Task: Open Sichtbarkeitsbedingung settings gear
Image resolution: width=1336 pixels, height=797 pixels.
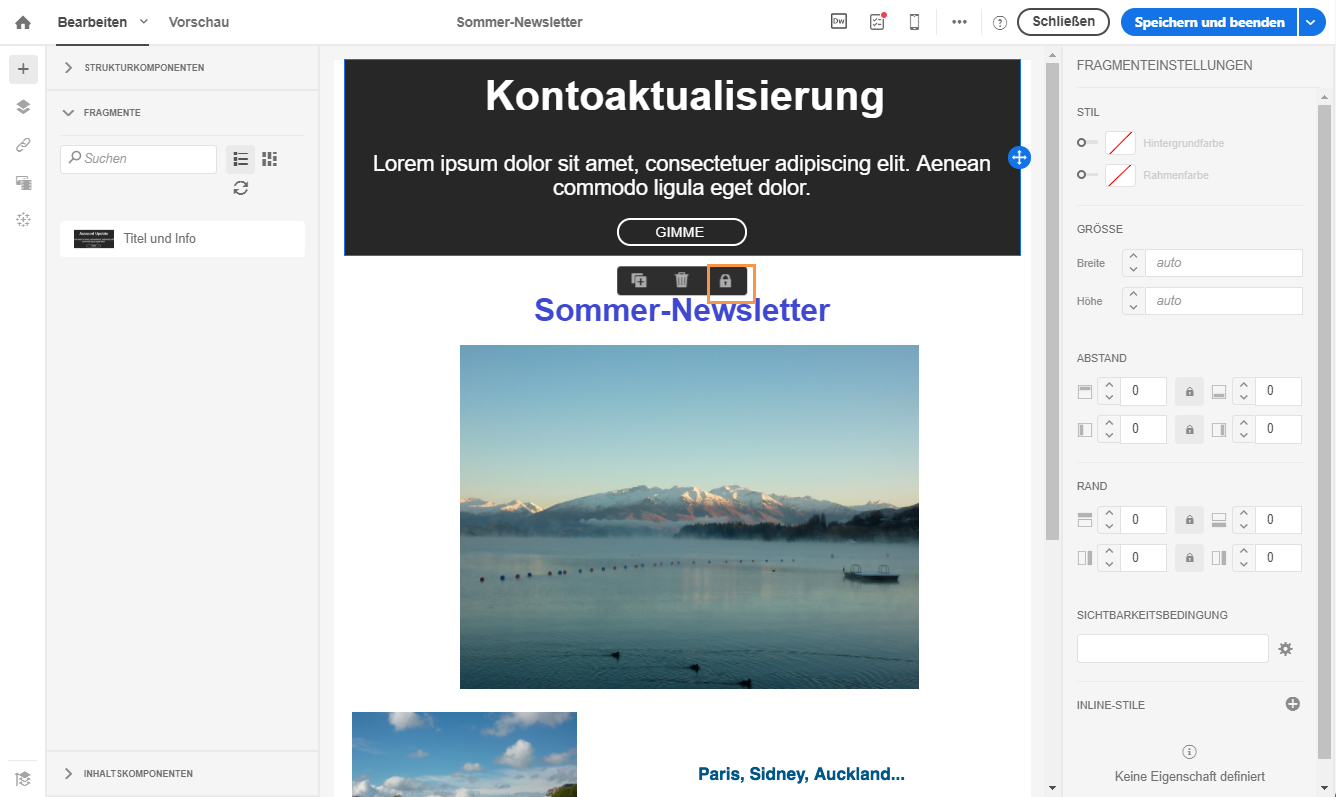Action: (1286, 649)
